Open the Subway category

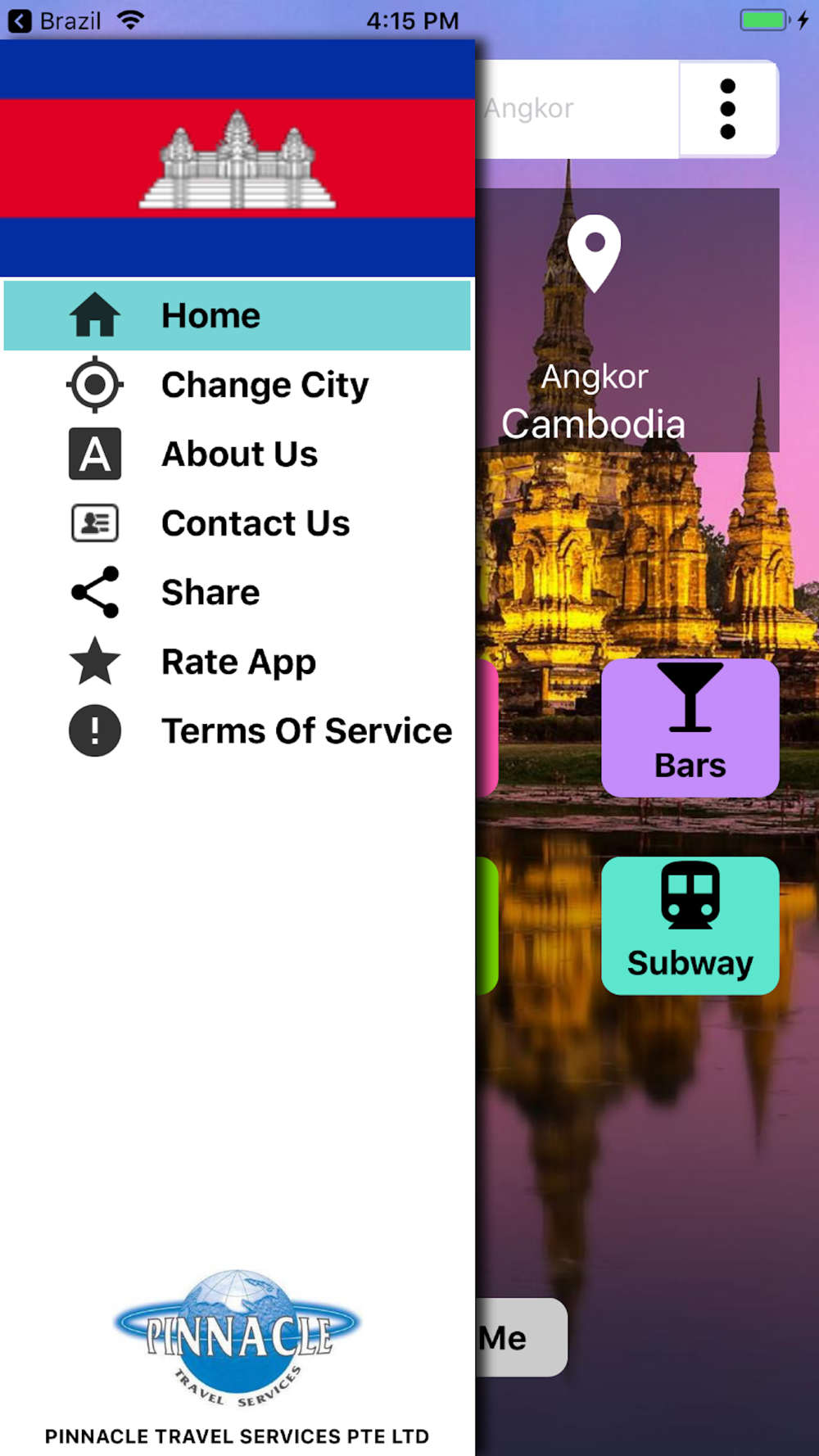pos(690,925)
